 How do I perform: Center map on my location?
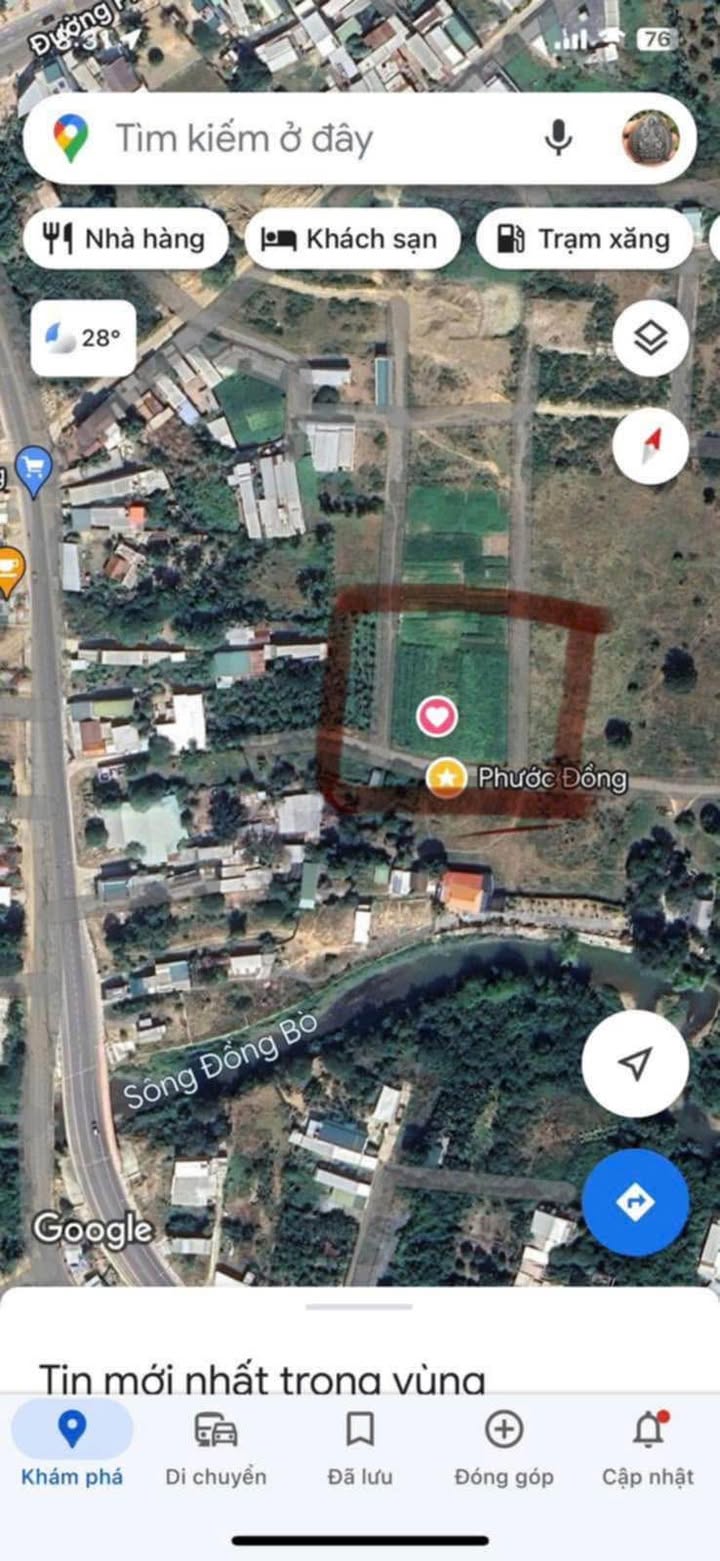click(x=635, y=1064)
